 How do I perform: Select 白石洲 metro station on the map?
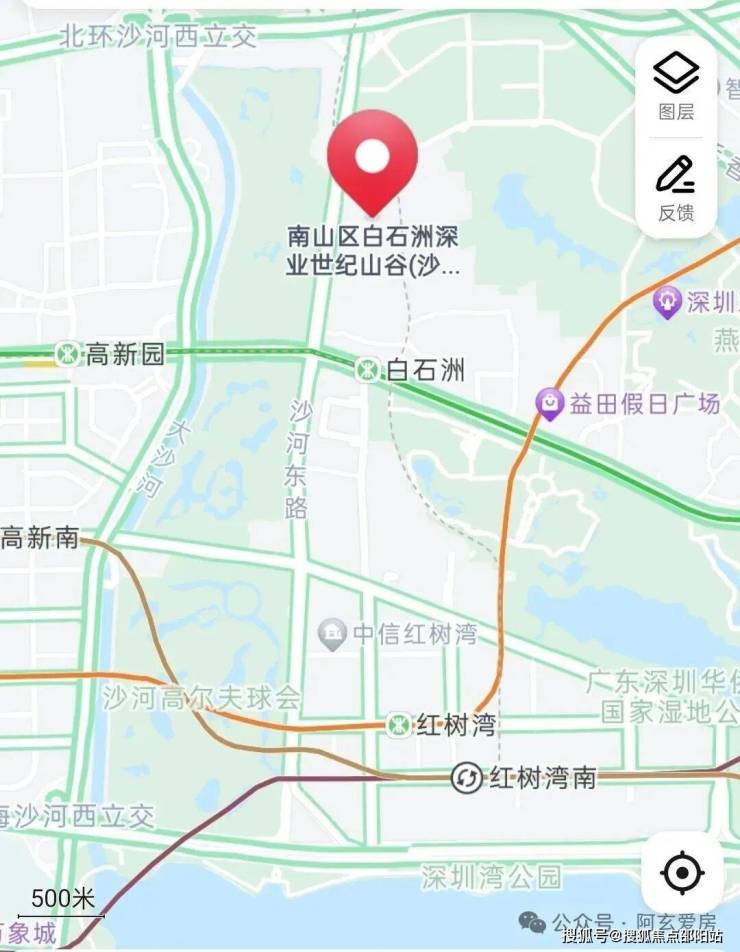pyautogui.click(x=367, y=371)
